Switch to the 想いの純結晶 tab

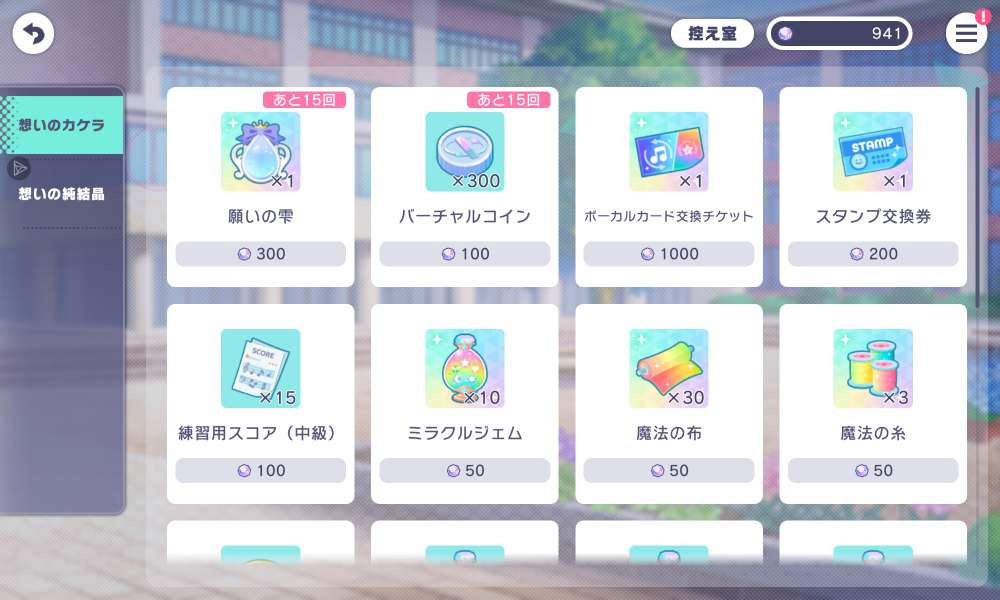click(62, 193)
